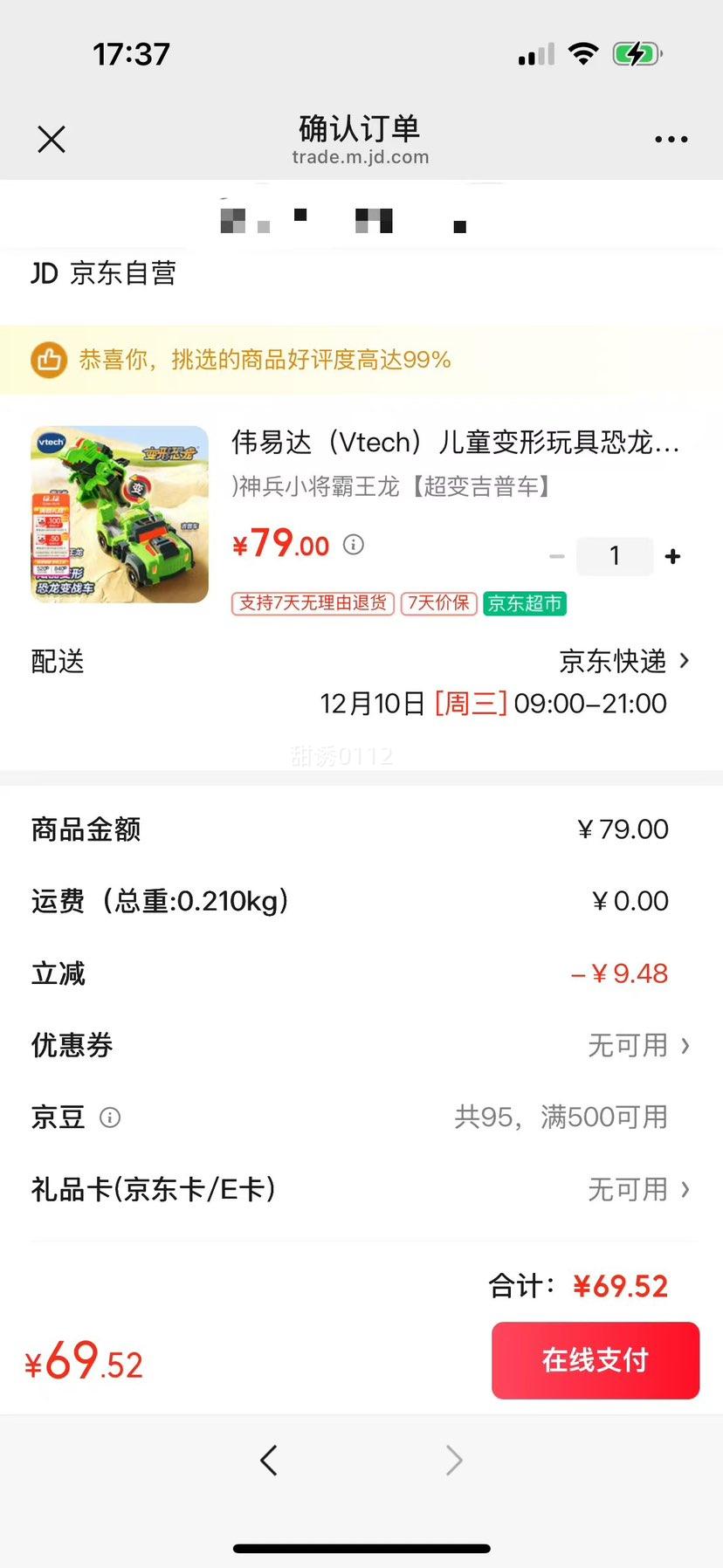
Task: Increase product quantity with plus button
Action: tap(673, 556)
